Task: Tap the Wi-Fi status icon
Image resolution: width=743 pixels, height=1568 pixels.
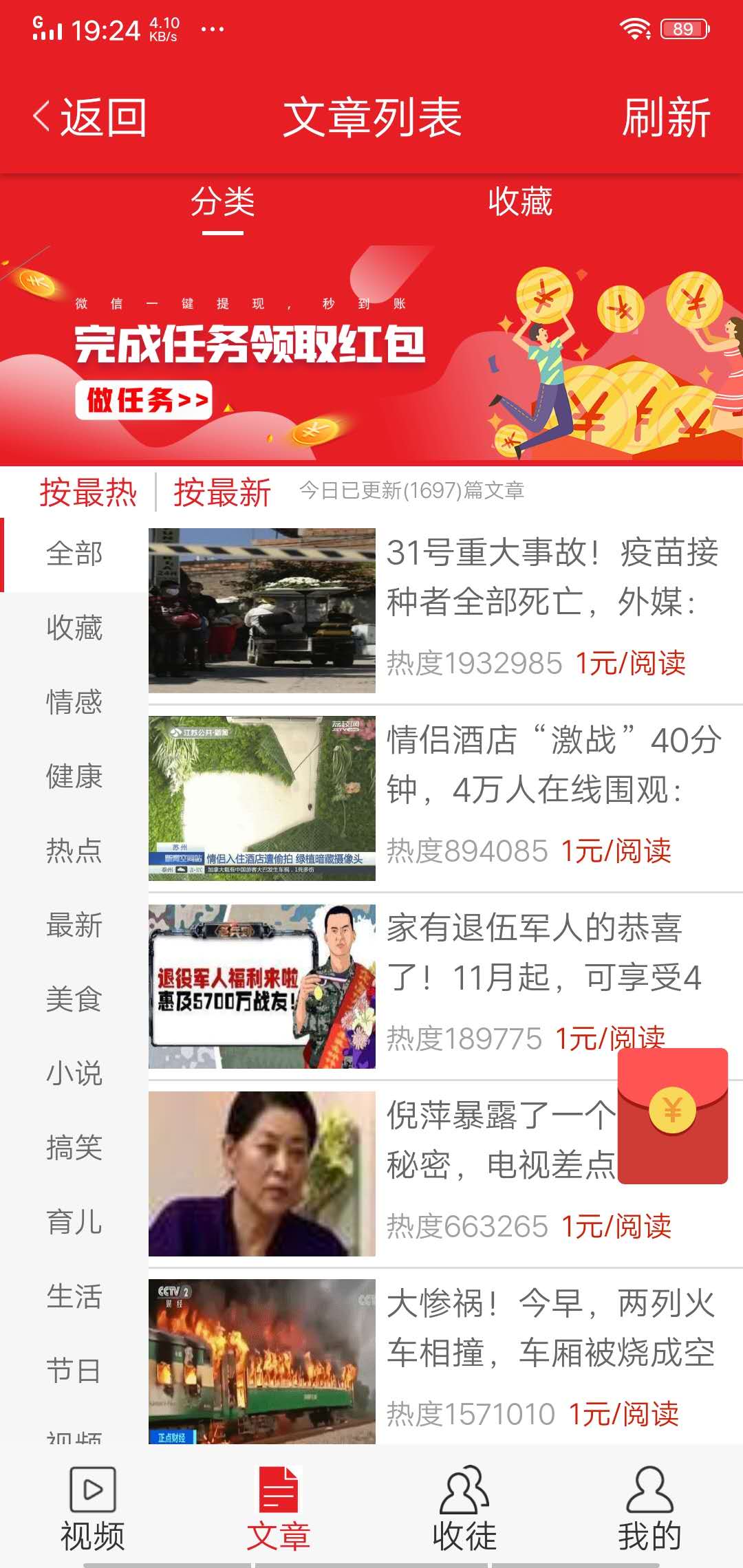Action: tap(634, 29)
